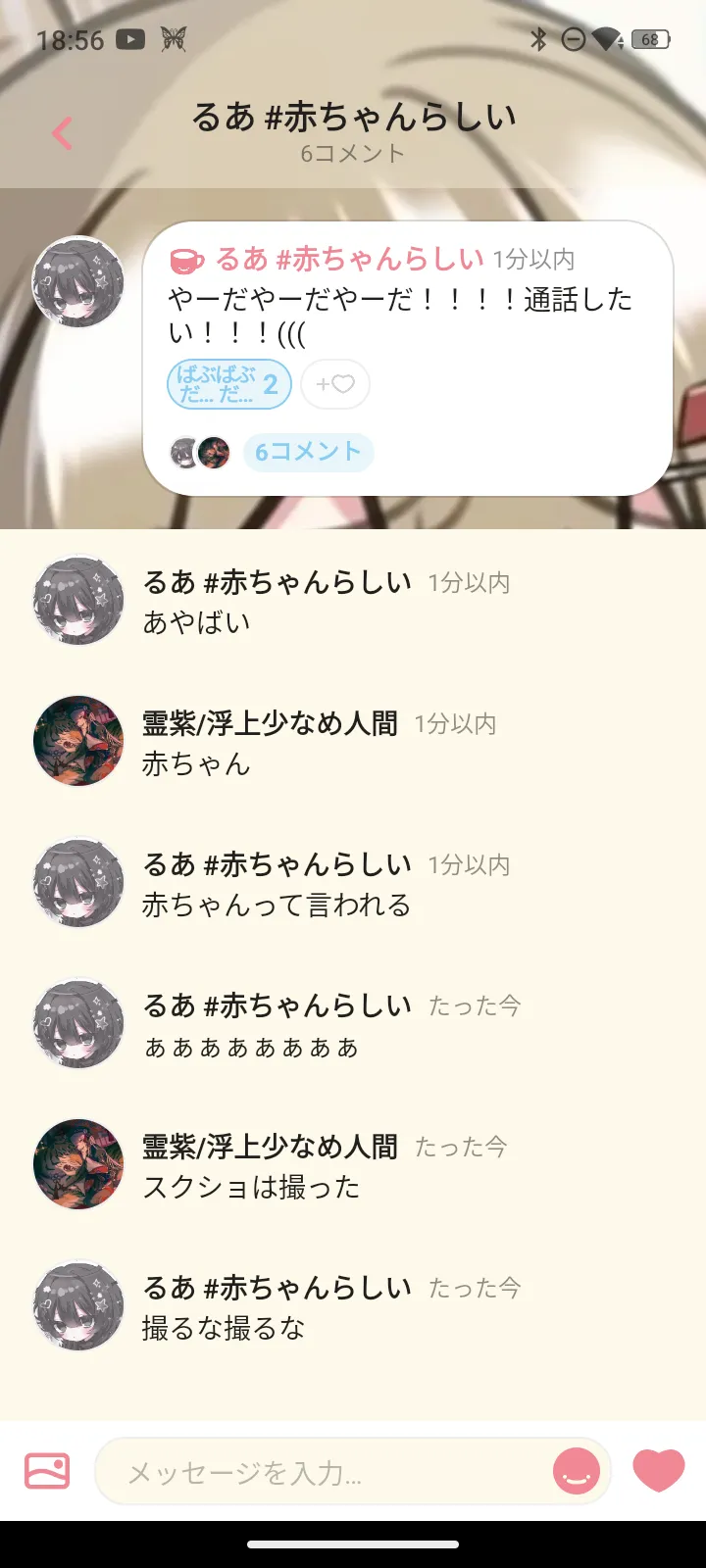The image size is (706, 1568).
Task: Open the 6コメント chip on the post
Action: (308, 452)
